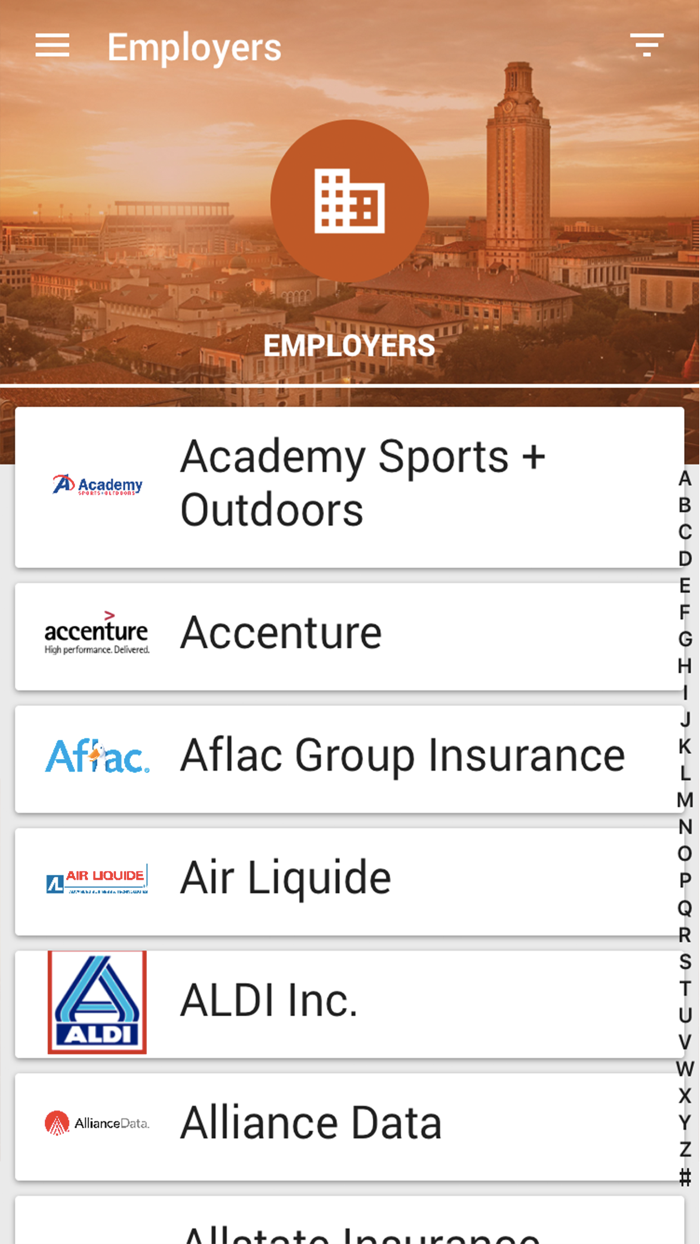The image size is (700, 1244).
Task: Select letter D in the alphabet index
Action: (x=685, y=558)
